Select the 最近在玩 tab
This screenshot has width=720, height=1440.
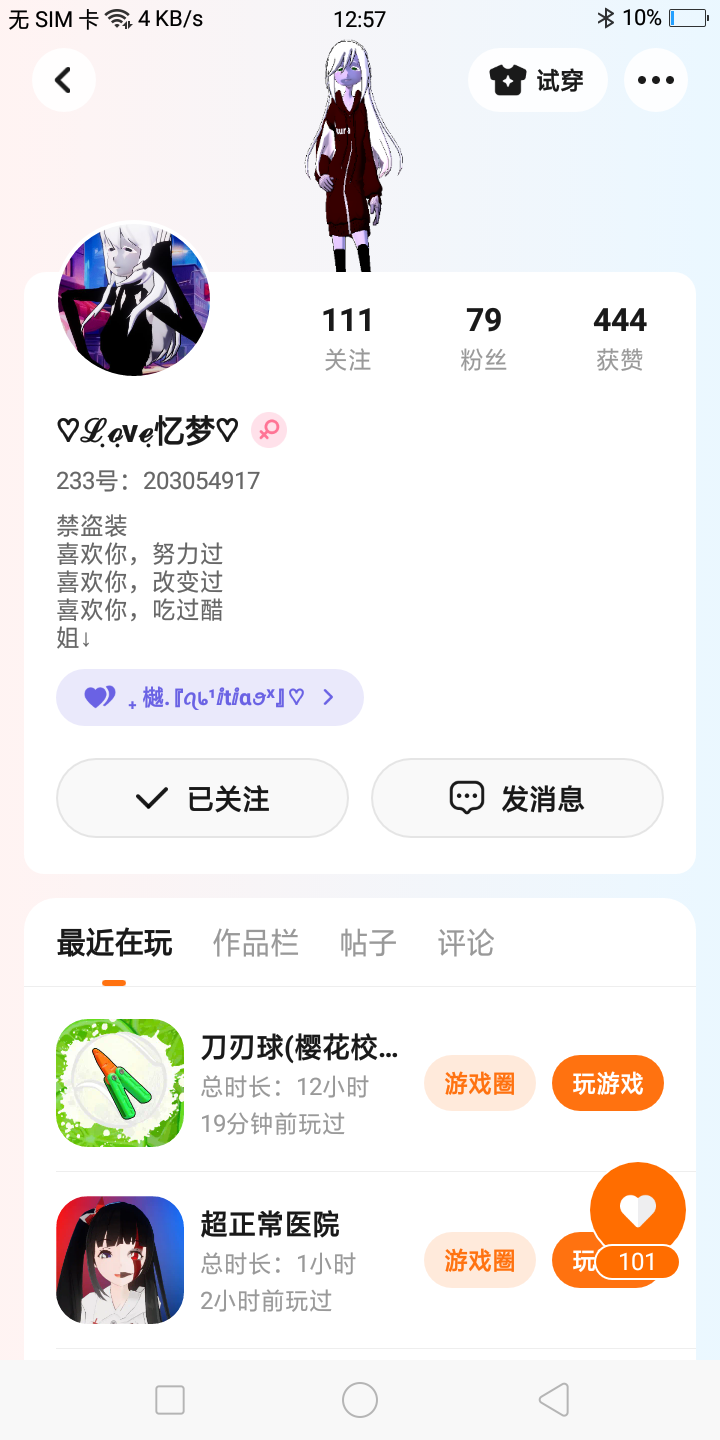click(x=114, y=943)
